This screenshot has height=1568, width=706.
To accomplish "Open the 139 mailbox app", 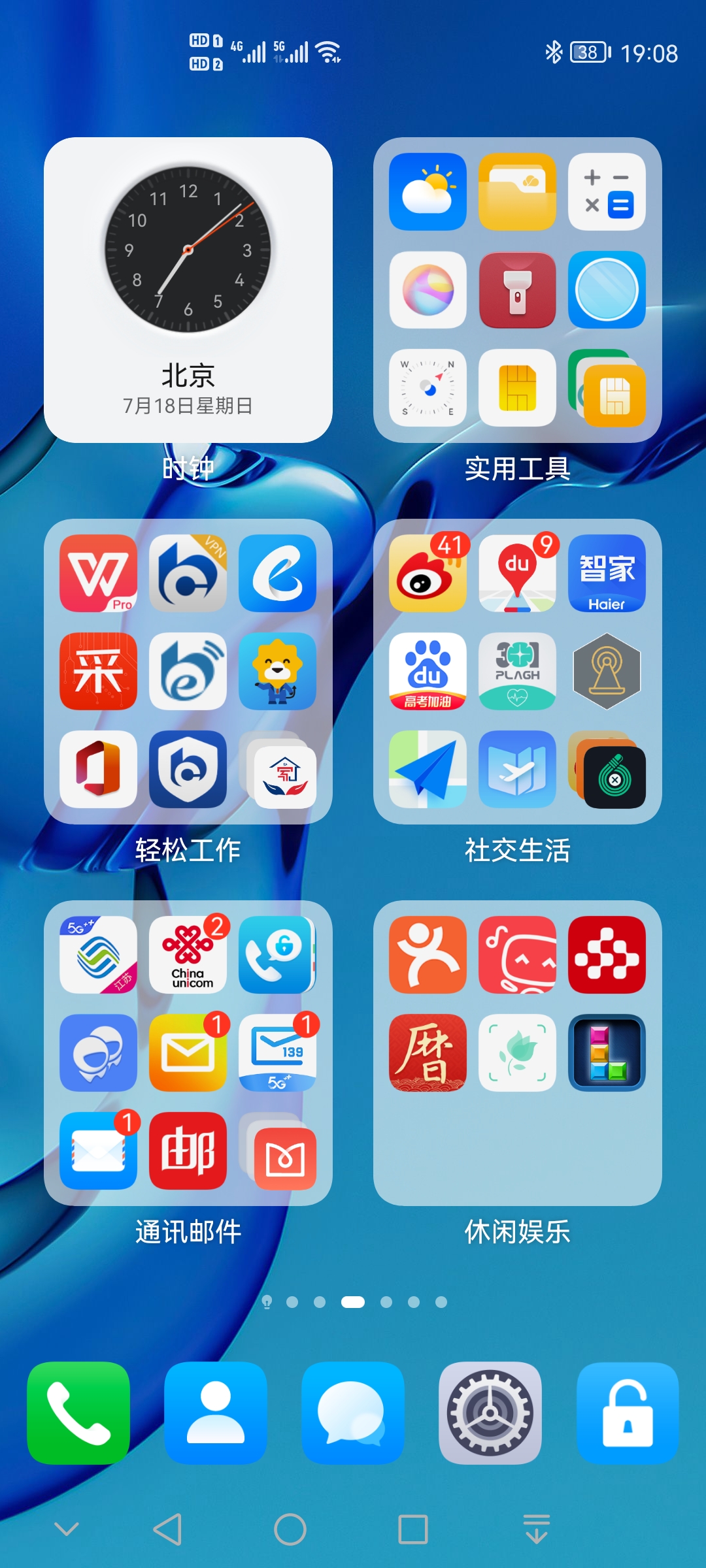I will click(277, 1053).
